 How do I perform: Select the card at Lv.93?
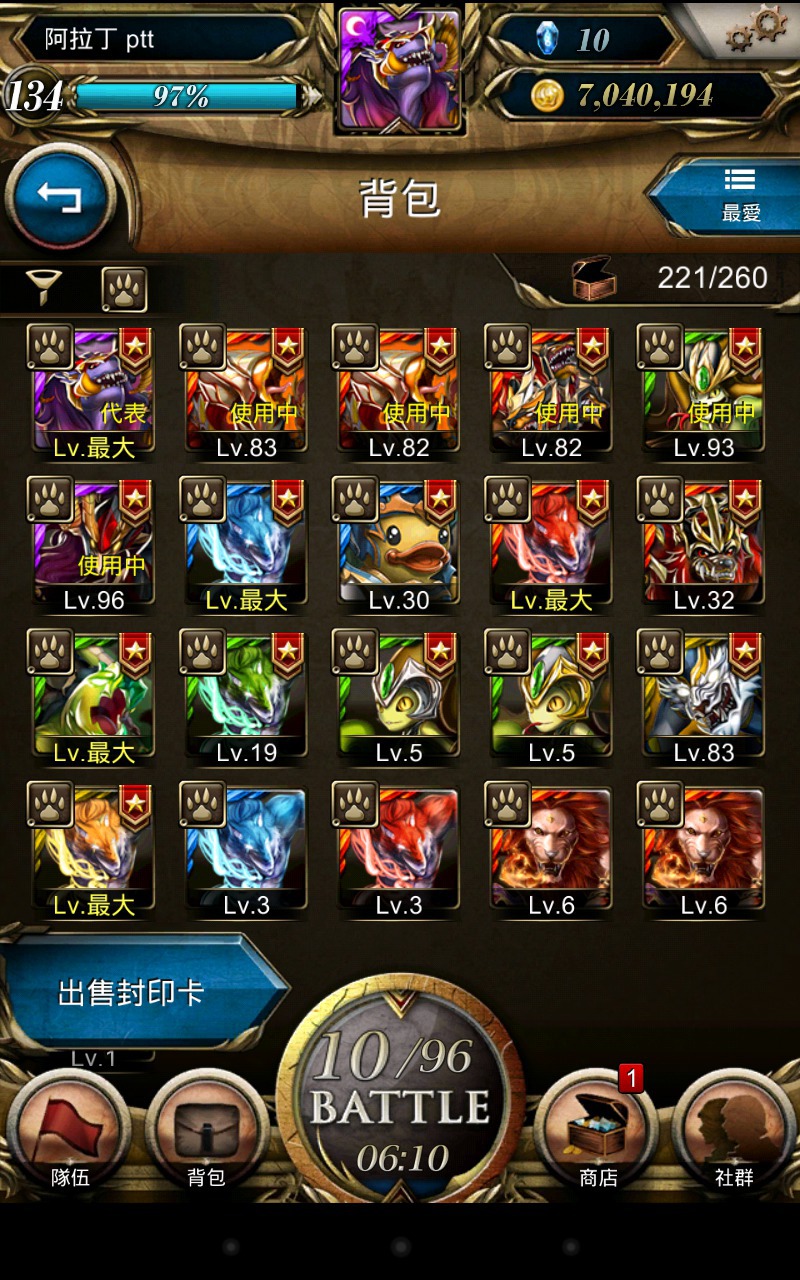703,392
